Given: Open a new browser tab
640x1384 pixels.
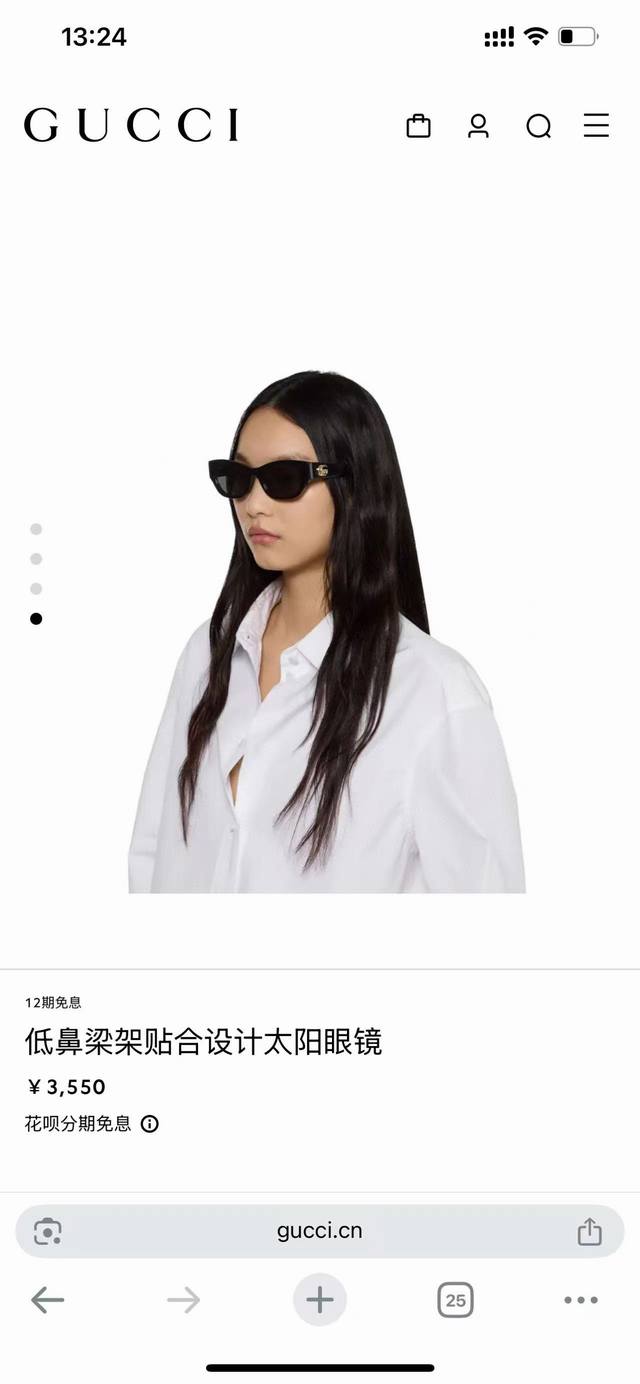Looking at the screenshot, I should click(319, 1300).
